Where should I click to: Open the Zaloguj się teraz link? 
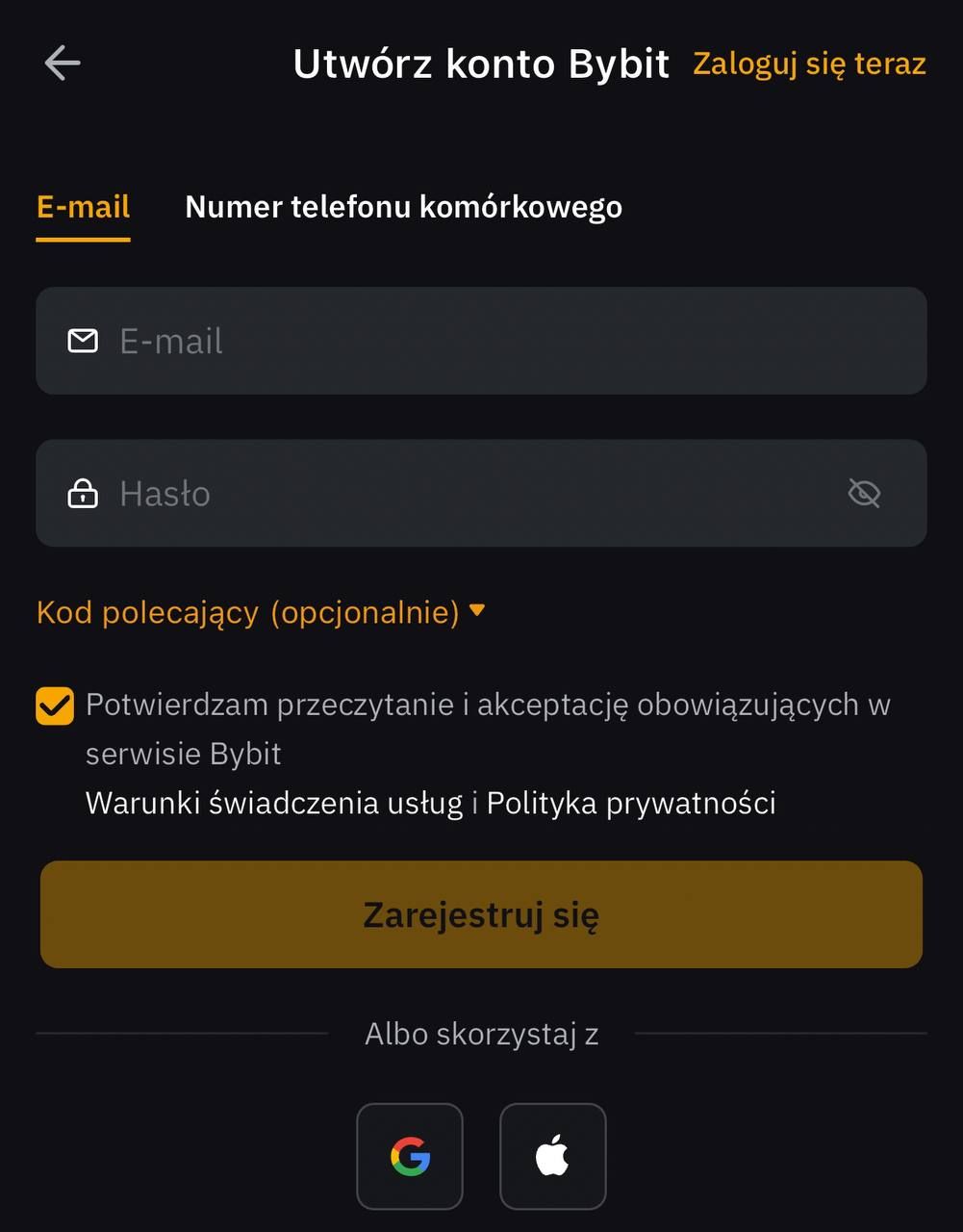[809, 64]
